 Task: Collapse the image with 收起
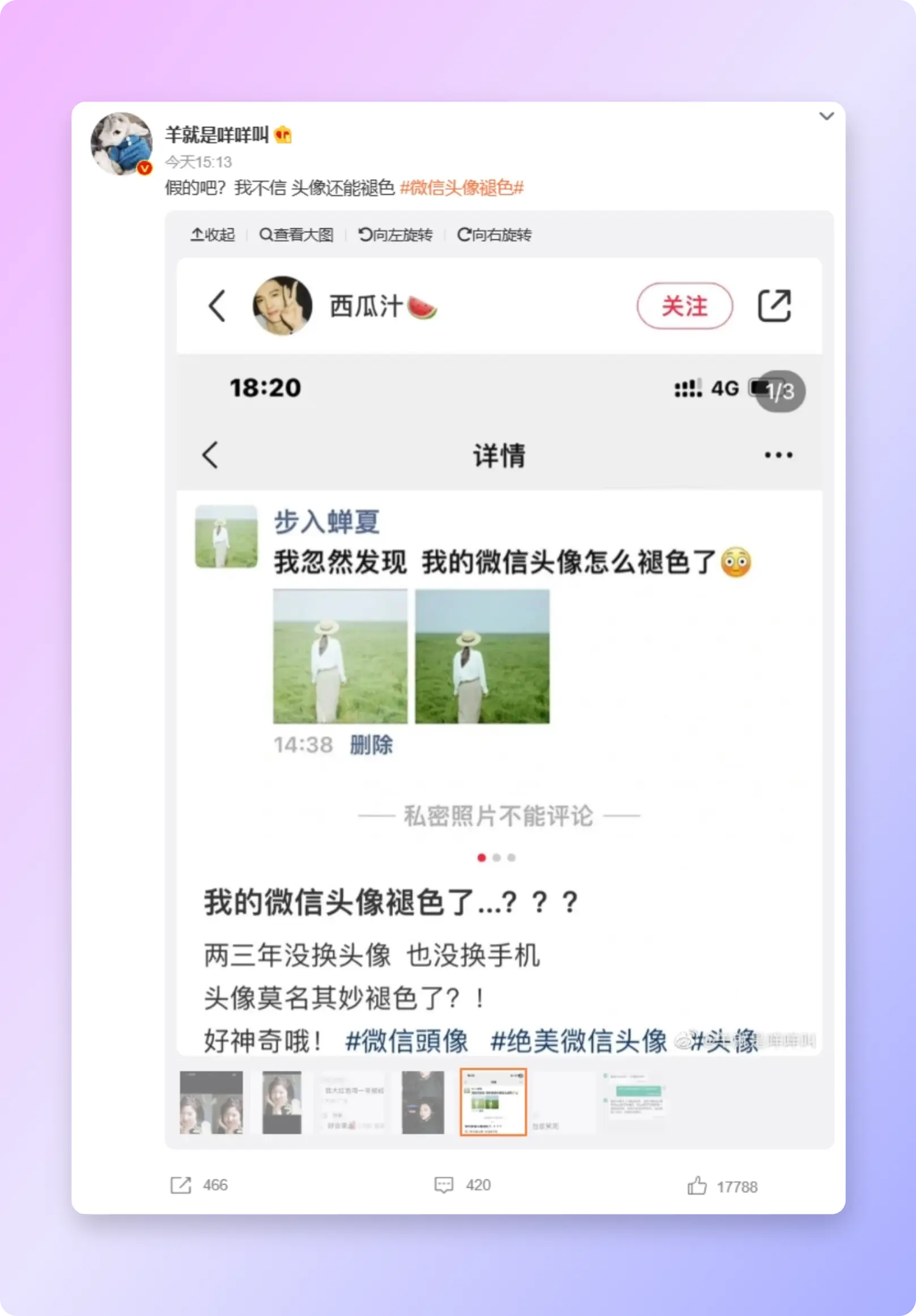pyautogui.click(x=213, y=235)
